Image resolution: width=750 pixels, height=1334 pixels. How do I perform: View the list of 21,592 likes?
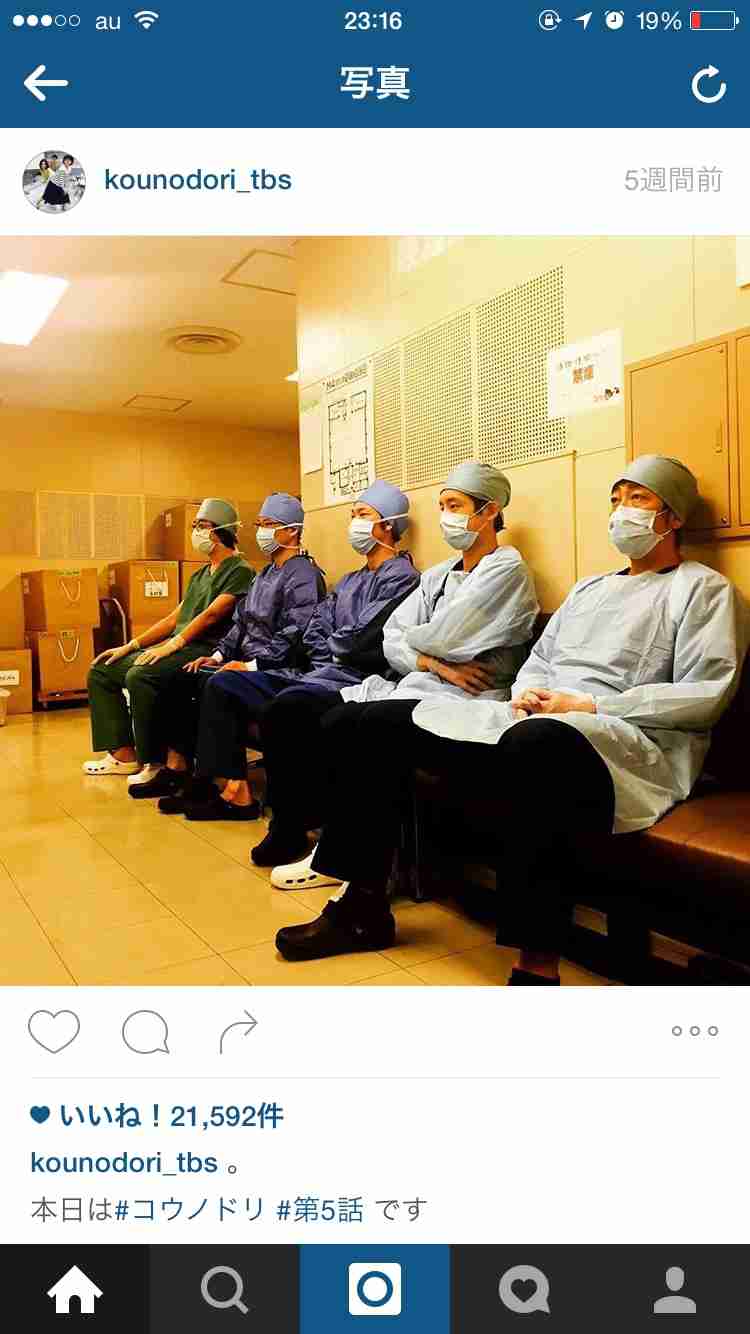click(158, 1116)
